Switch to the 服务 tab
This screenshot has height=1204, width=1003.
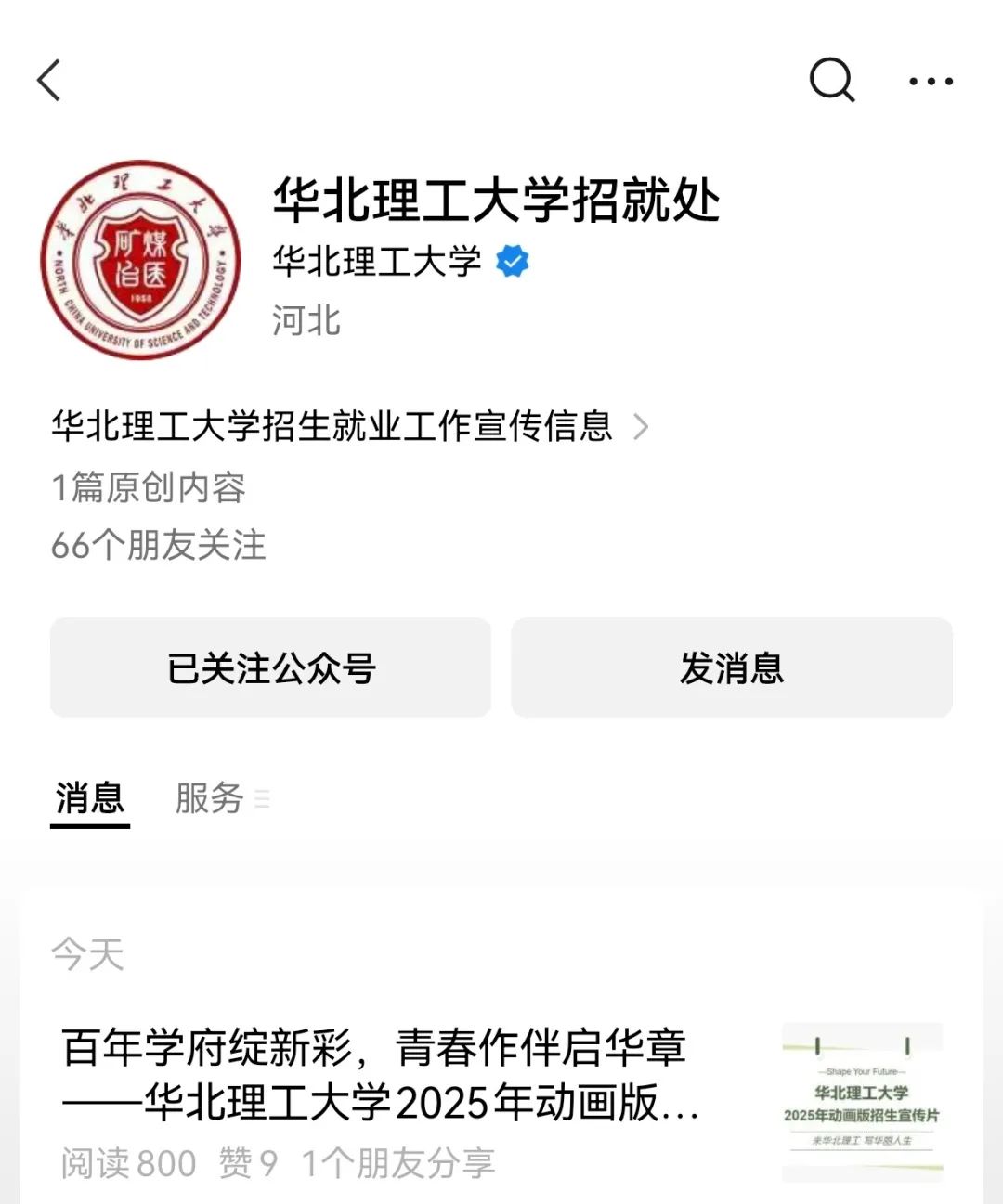pyautogui.click(x=210, y=798)
